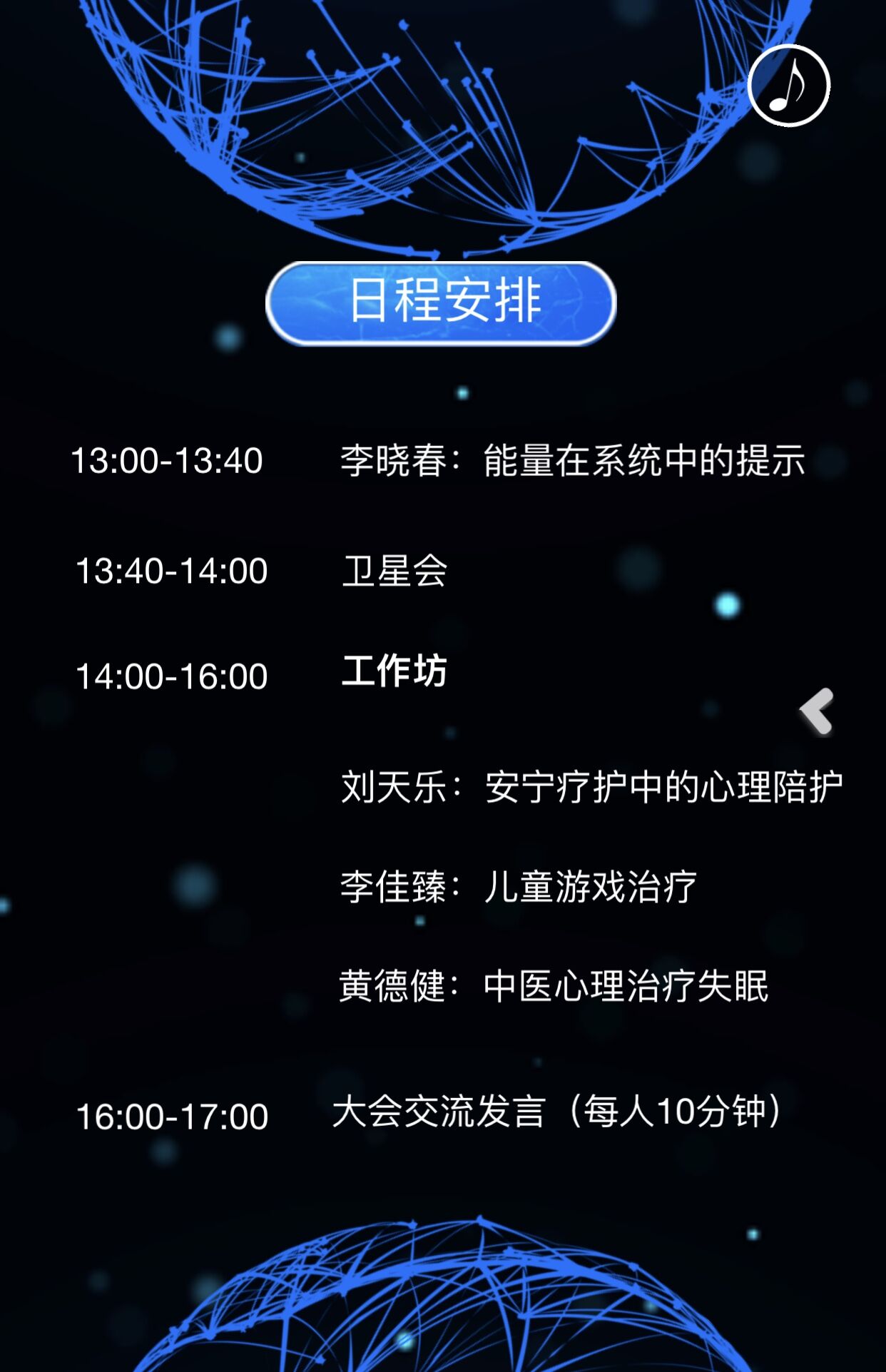Viewport: 886px width, 1372px height.
Task: Toggle the background music note icon
Action: 788,86
